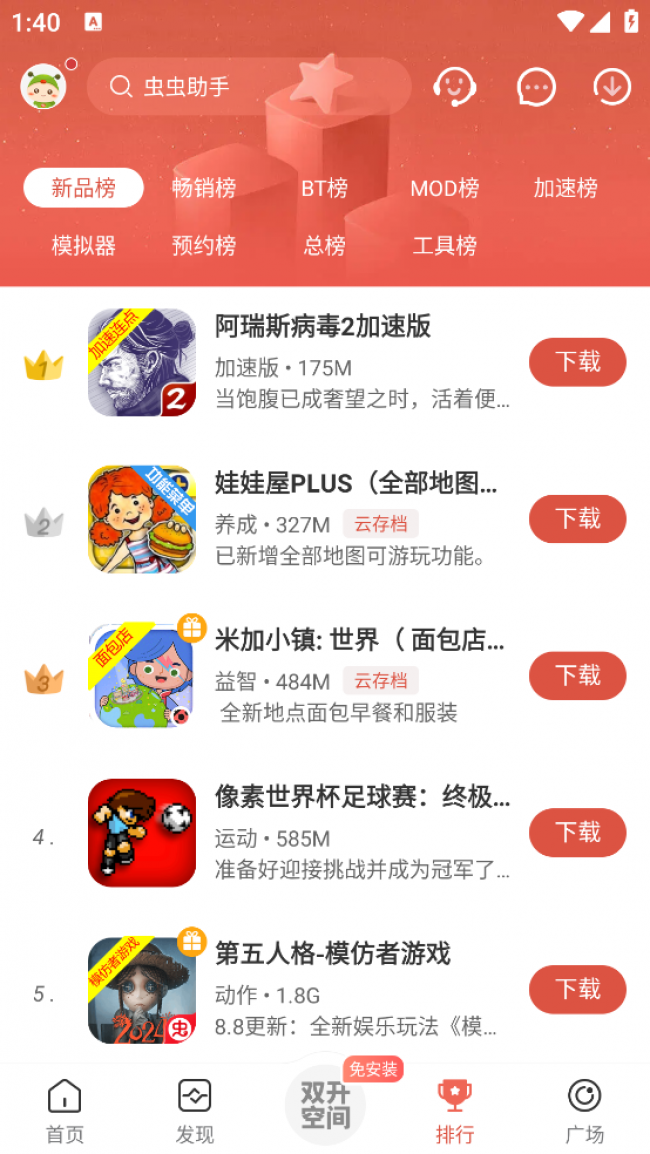Open the profile avatar
Screen dimensions: 650x1154
click(x=44, y=87)
